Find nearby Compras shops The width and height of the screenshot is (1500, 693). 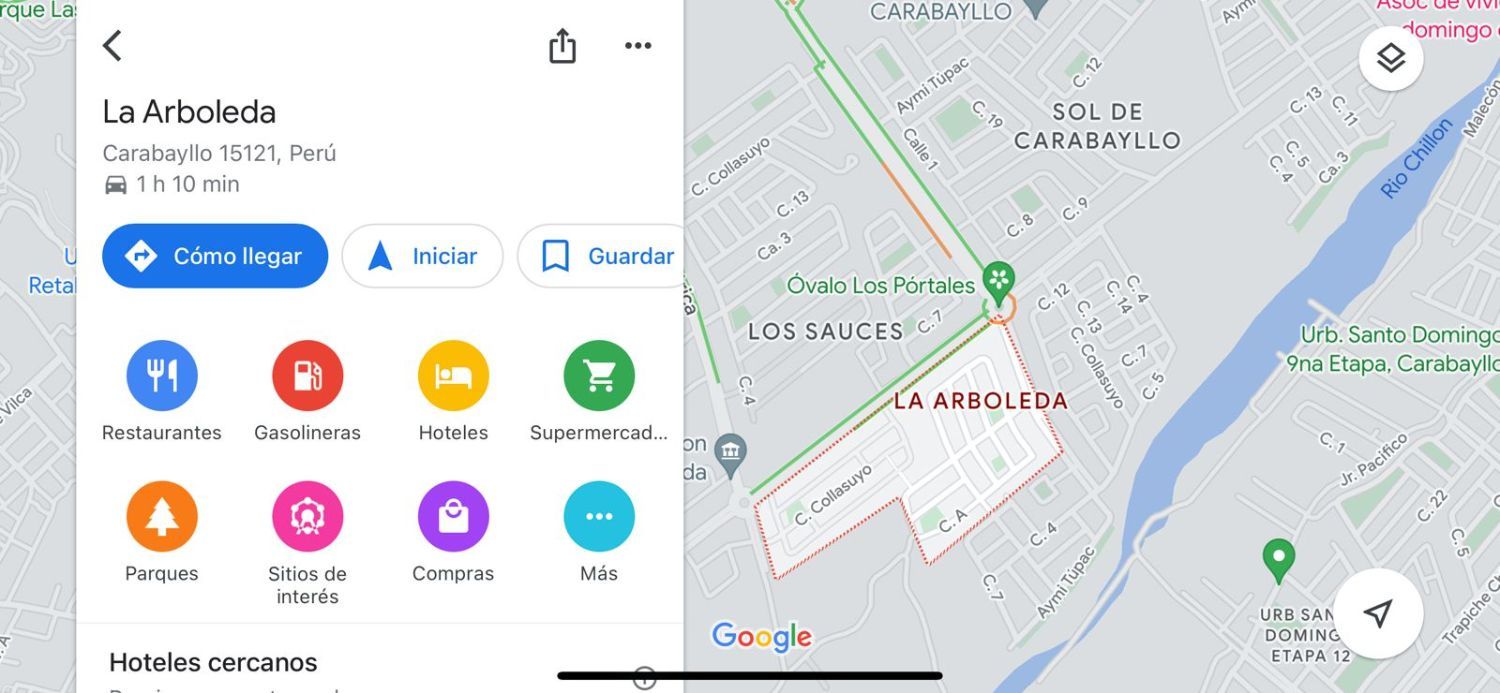pos(453,532)
